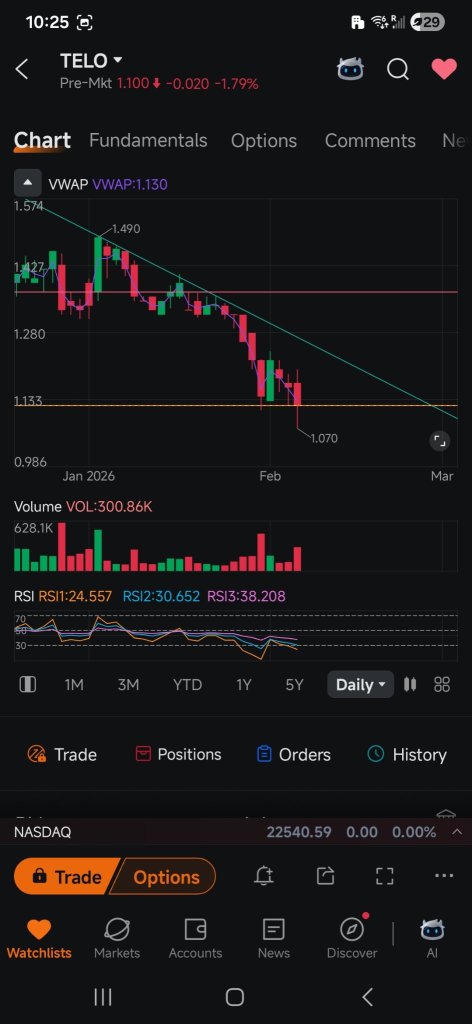Image resolution: width=472 pixels, height=1024 pixels.
Task: Expand chart to full screen
Action: click(x=440, y=441)
